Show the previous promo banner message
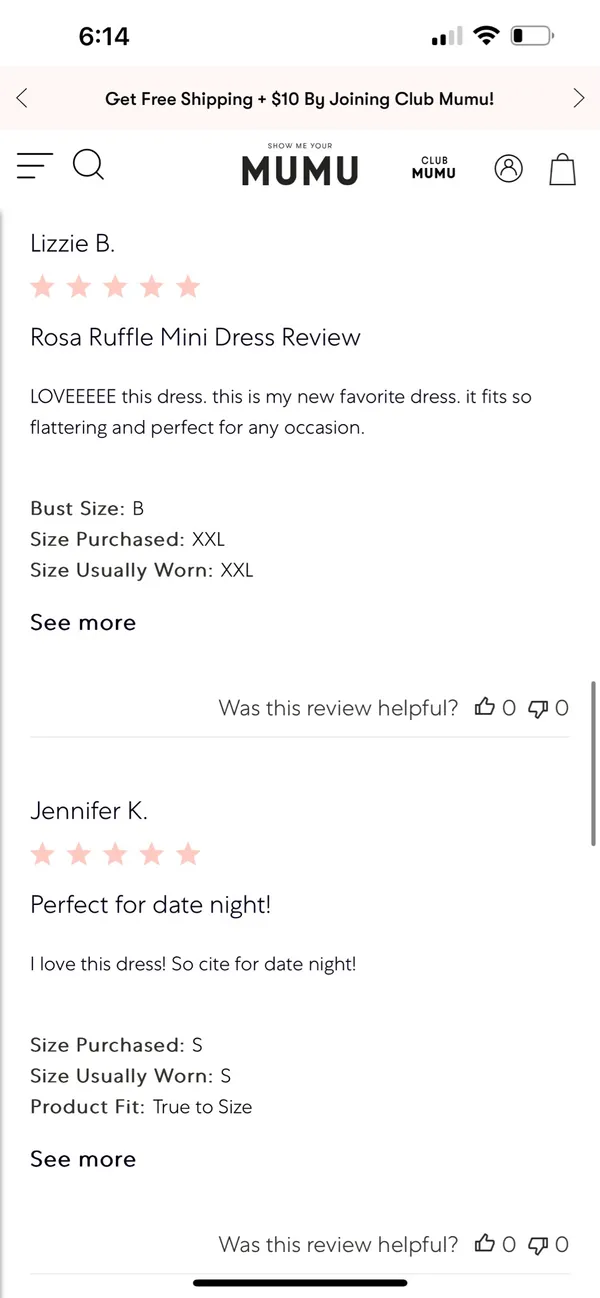 click(22, 98)
